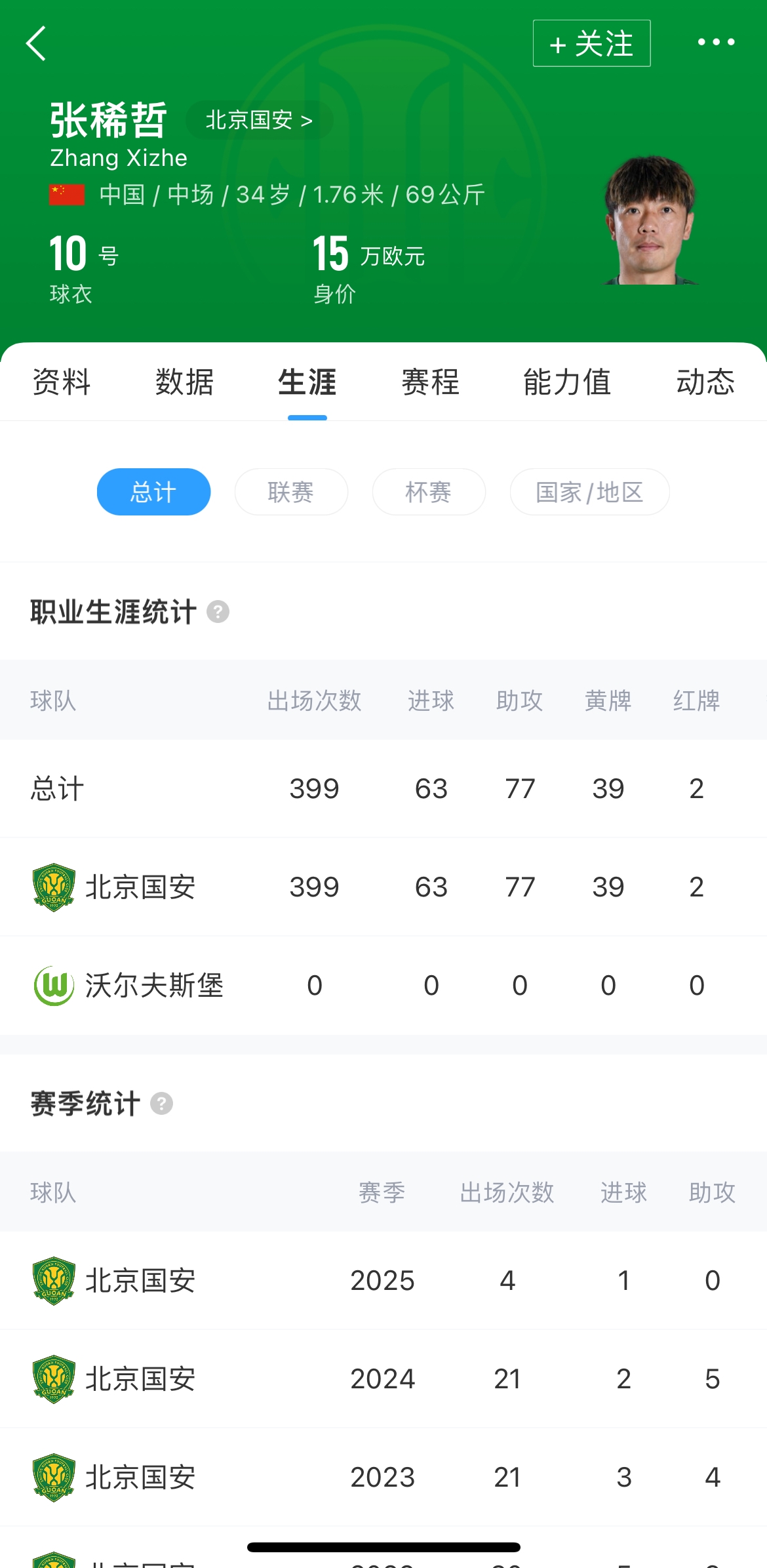Switch to the 数据 tab
The width and height of the screenshot is (767, 1568).
[184, 382]
